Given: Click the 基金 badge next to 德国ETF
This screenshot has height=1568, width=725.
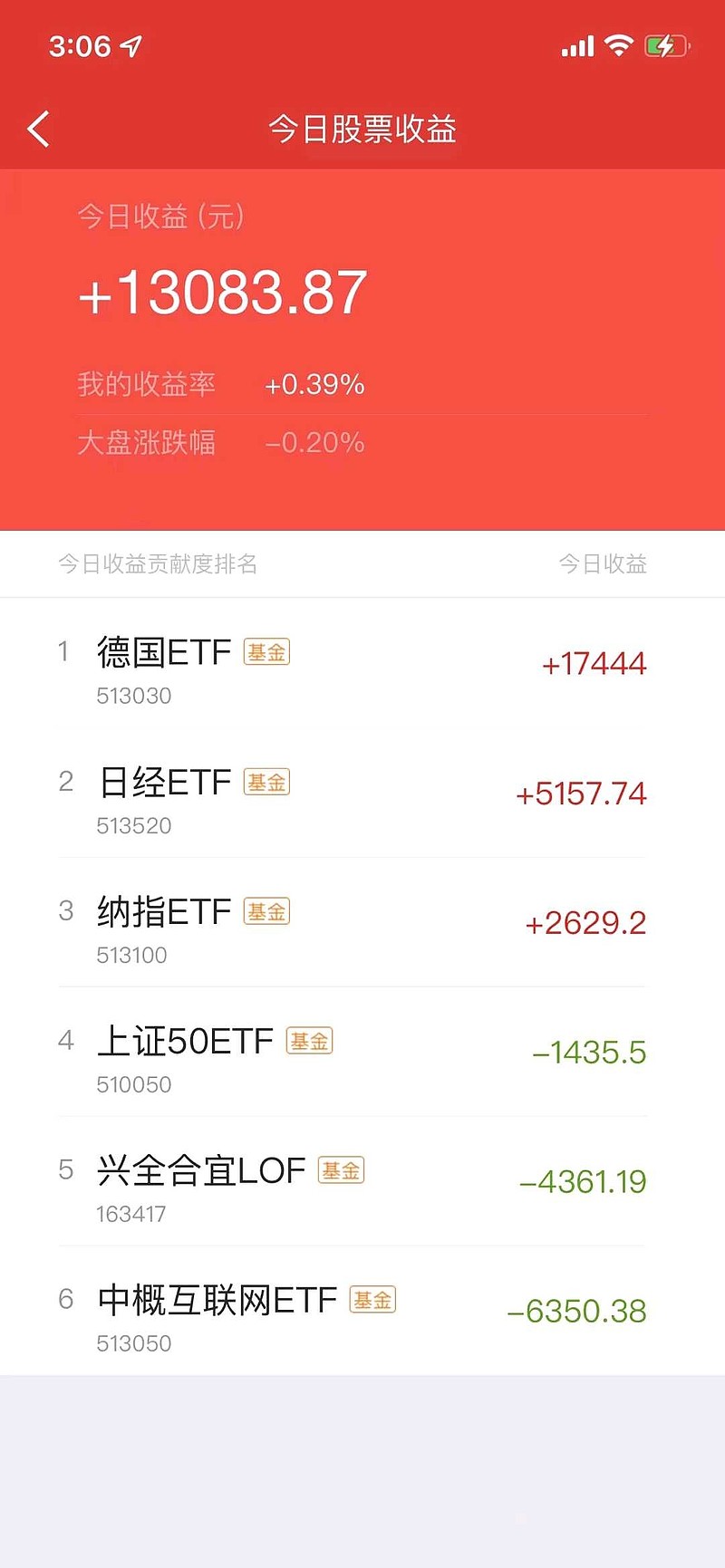Looking at the screenshot, I should pyautogui.click(x=266, y=651).
